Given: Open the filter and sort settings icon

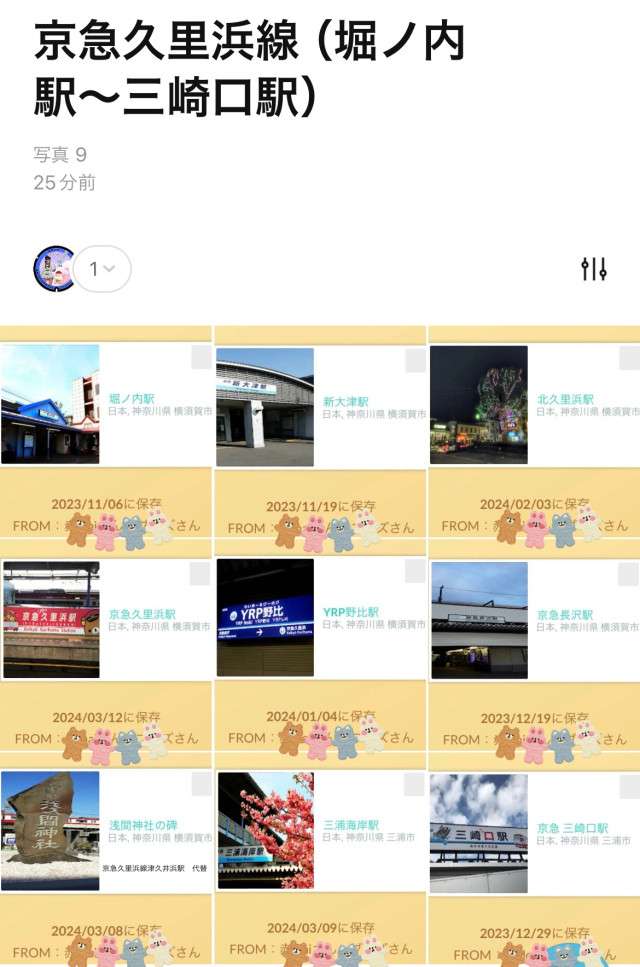Looking at the screenshot, I should pos(594,268).
